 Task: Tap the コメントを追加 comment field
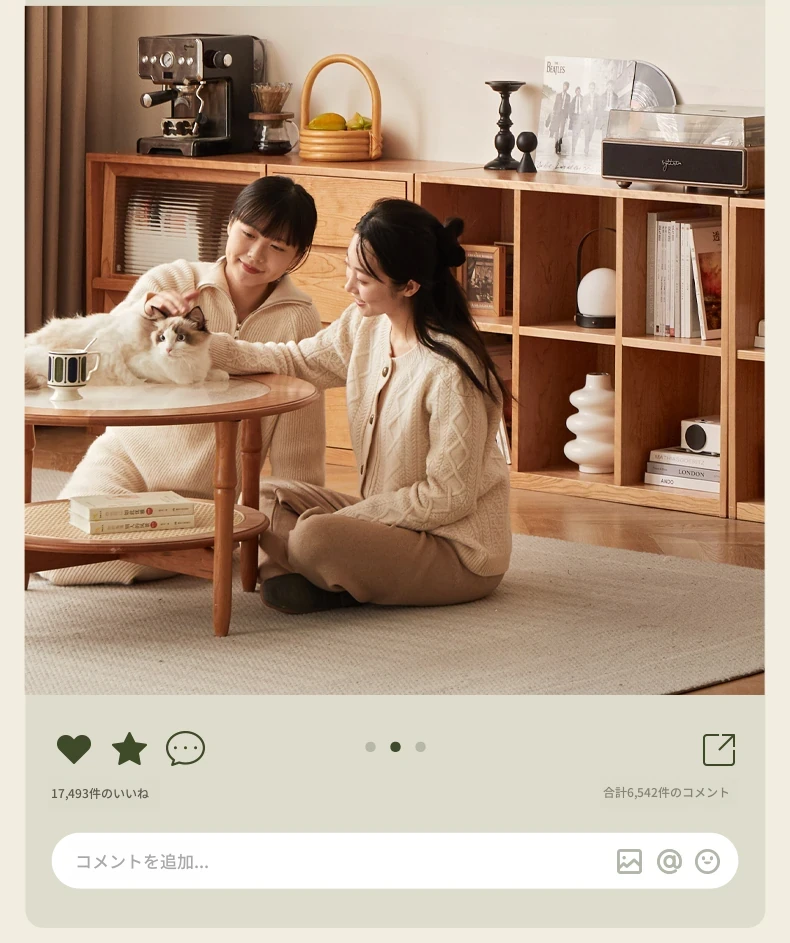point(330,861)
